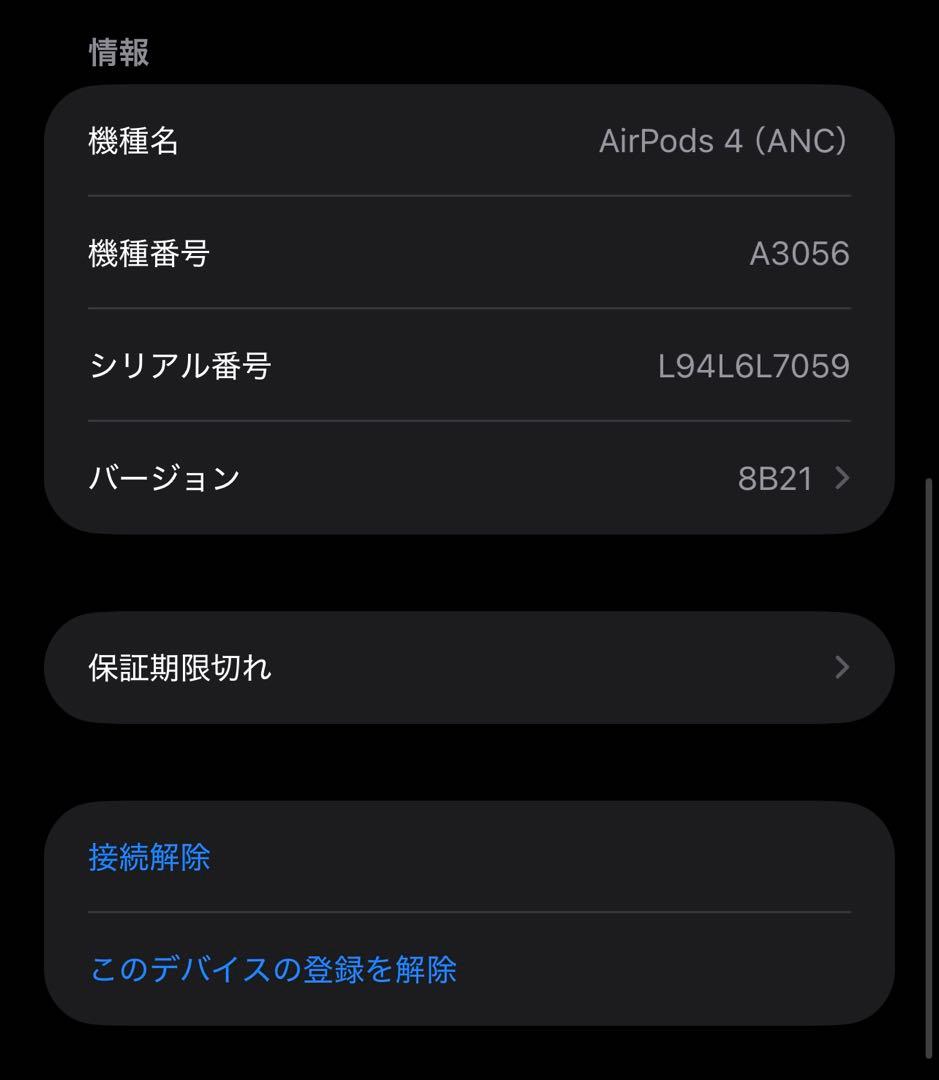This screenshot has height=1080, width=939.
Task: Expand the 保証期限切れ warranty details chevron
Action: coord(843,666)
